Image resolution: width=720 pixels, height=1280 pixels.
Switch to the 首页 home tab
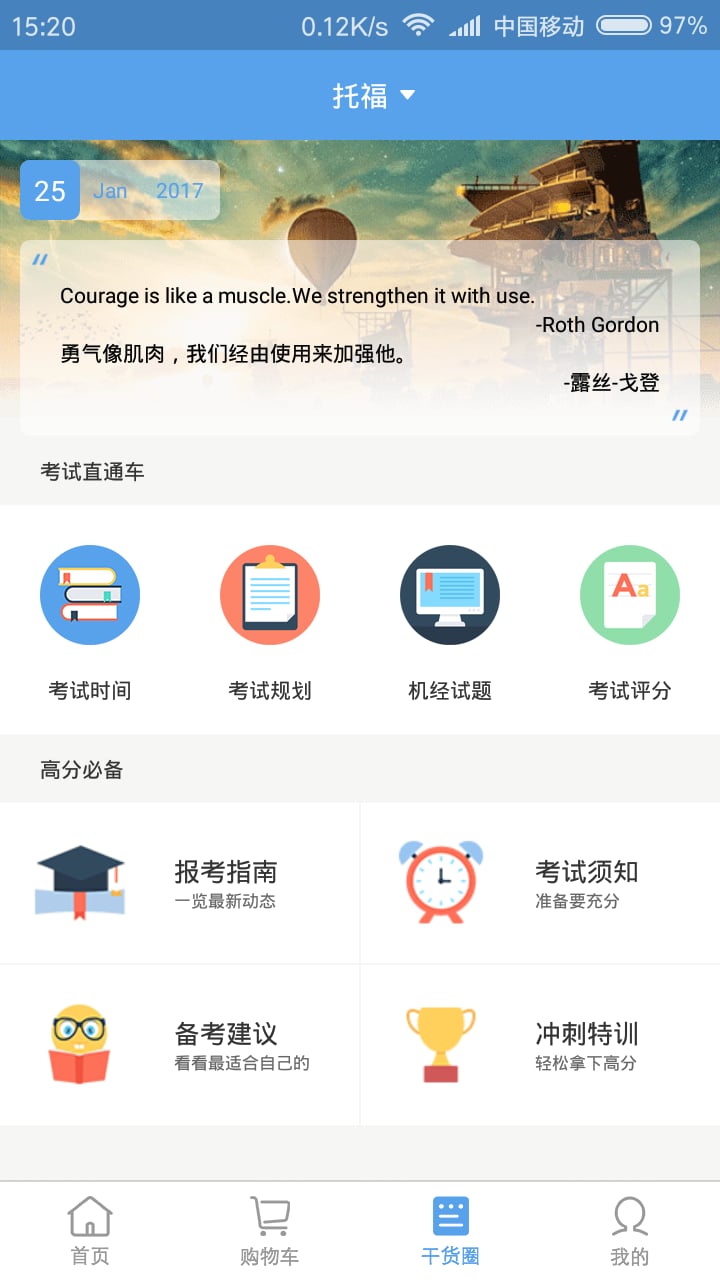tap(90, 1231)
